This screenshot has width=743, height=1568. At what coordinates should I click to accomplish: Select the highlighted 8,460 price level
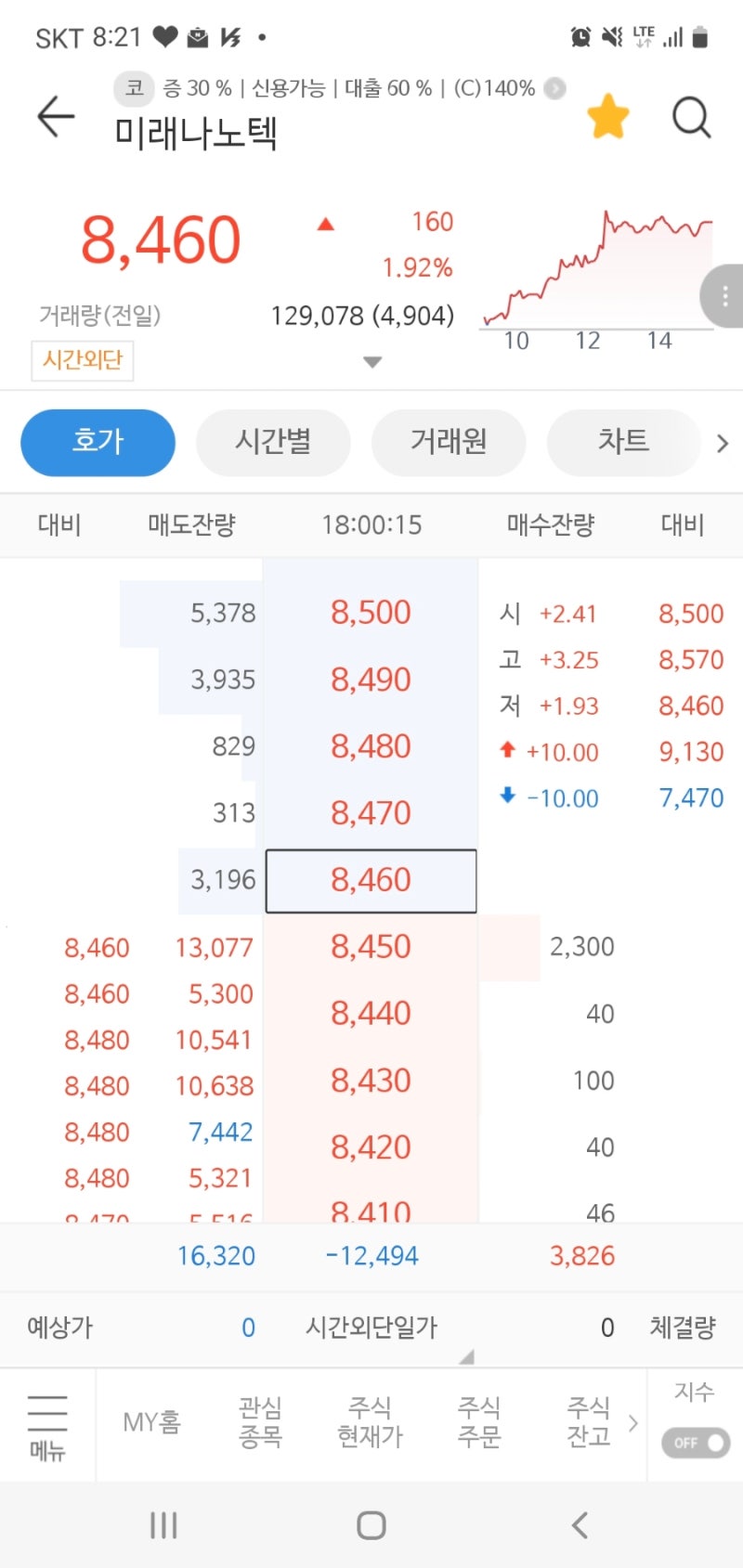pyautogui.click(x=371, y=880)
